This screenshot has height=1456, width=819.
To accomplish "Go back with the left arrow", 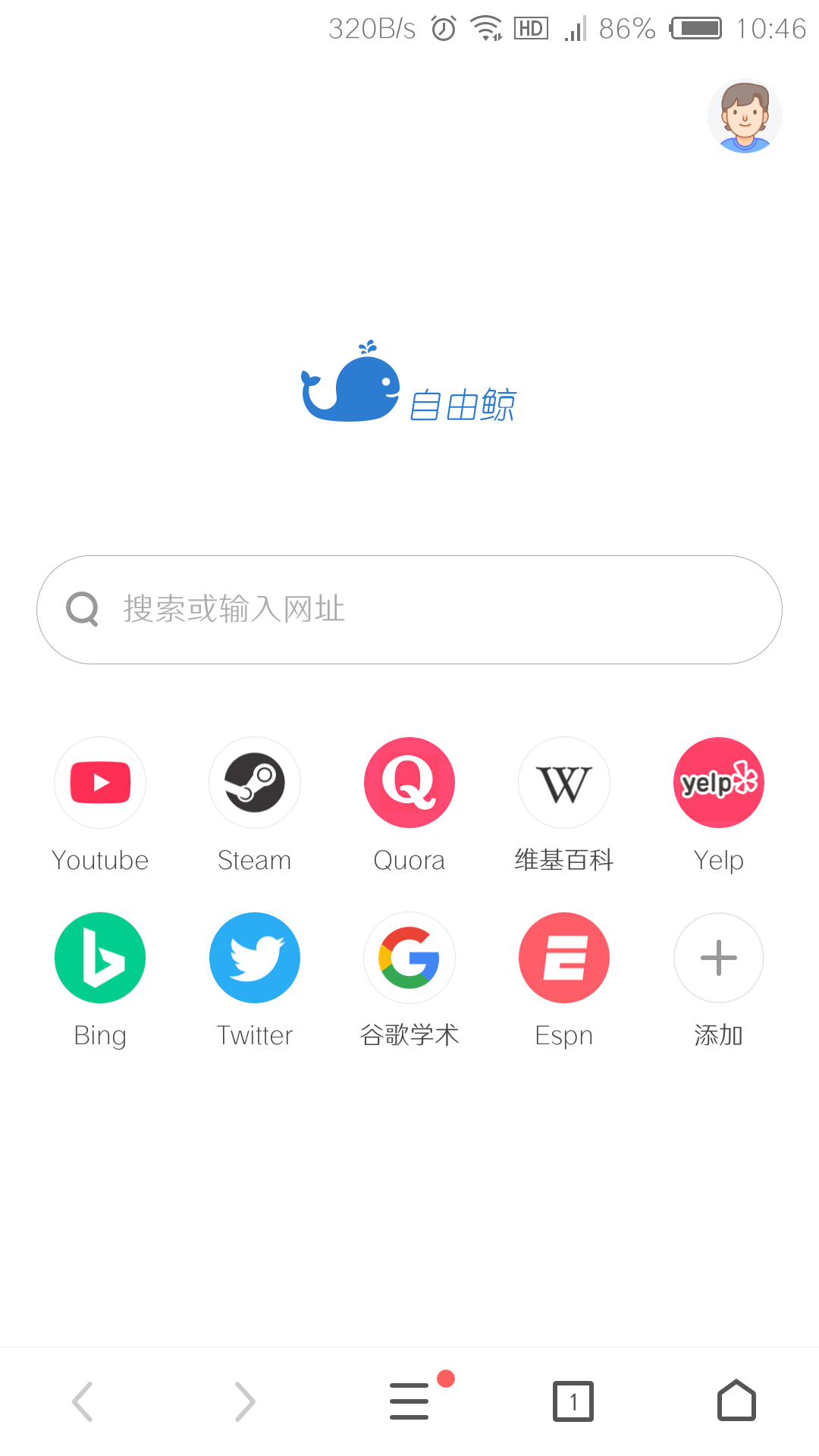I will (82, 1401).
